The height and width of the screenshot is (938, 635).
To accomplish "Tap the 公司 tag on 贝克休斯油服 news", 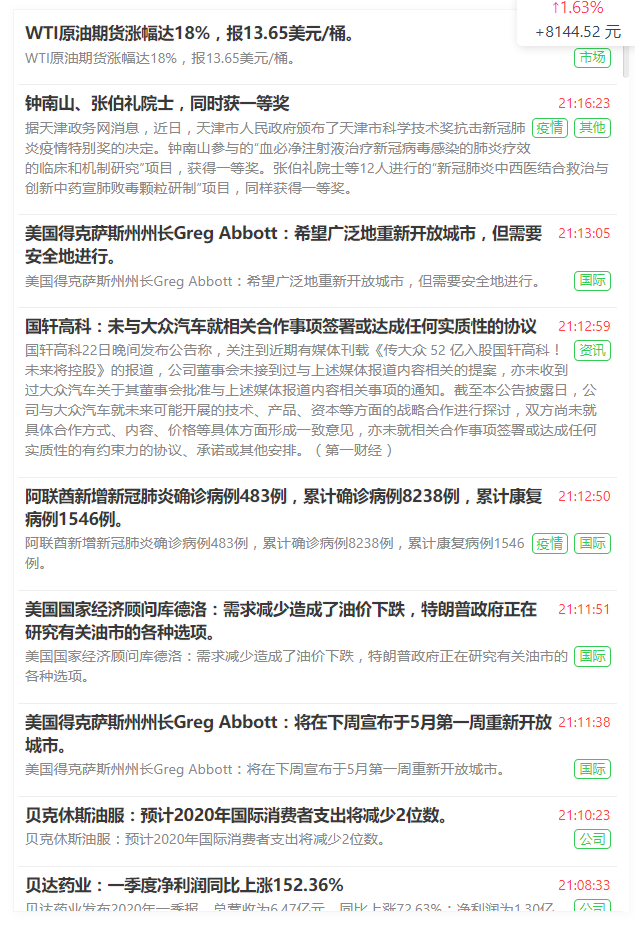I will [x=592, y=838].
